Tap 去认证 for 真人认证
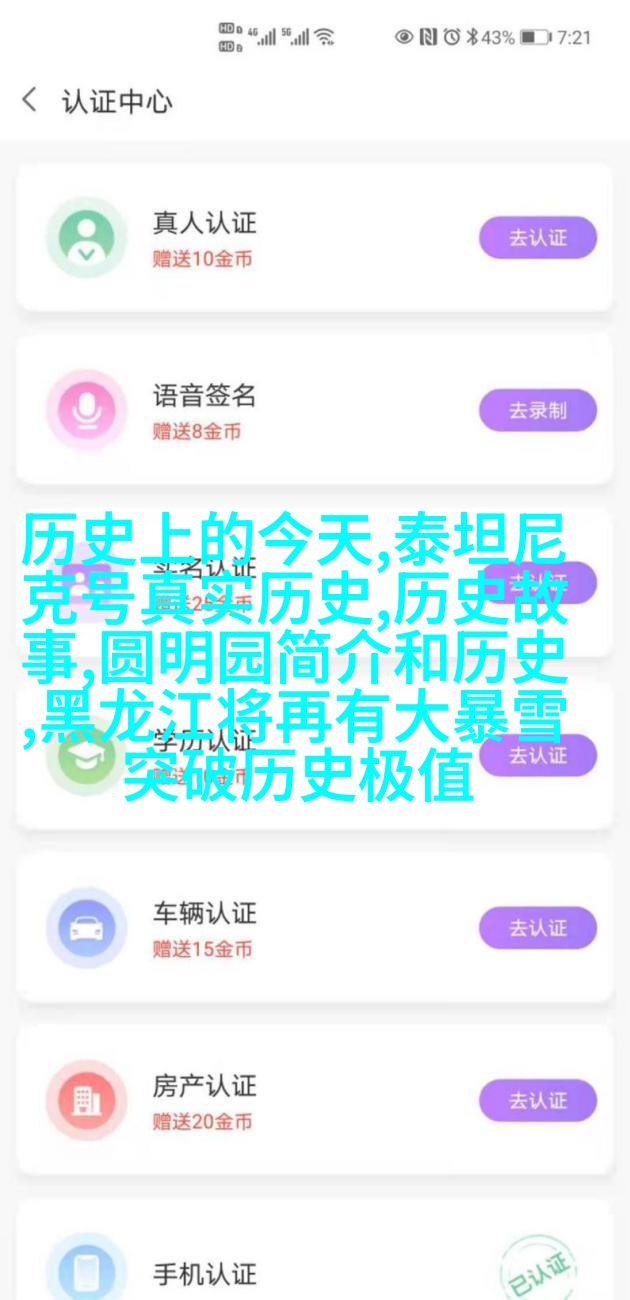 coord(537,238)
